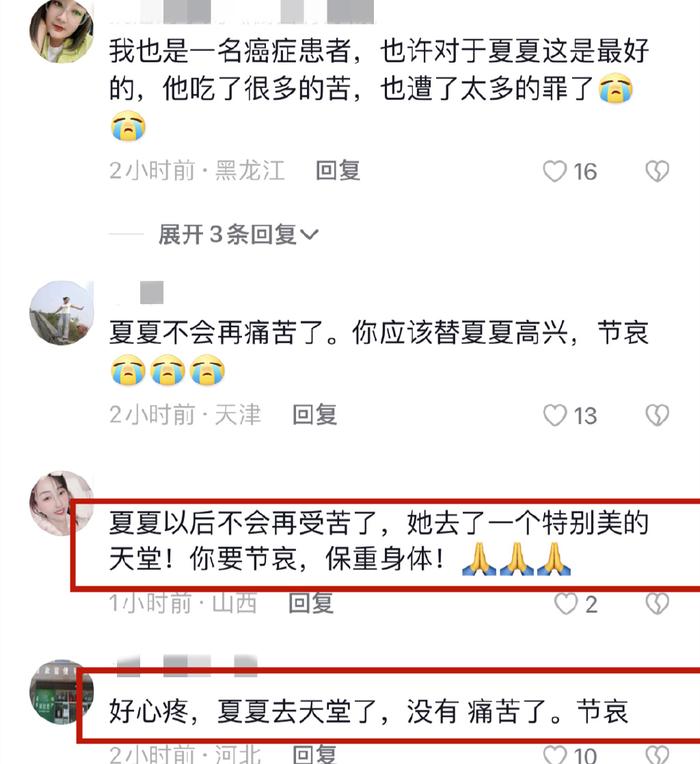Dislike the Heilongjiang comment
The width and height of the screenshot is (700, 764).
656,172
